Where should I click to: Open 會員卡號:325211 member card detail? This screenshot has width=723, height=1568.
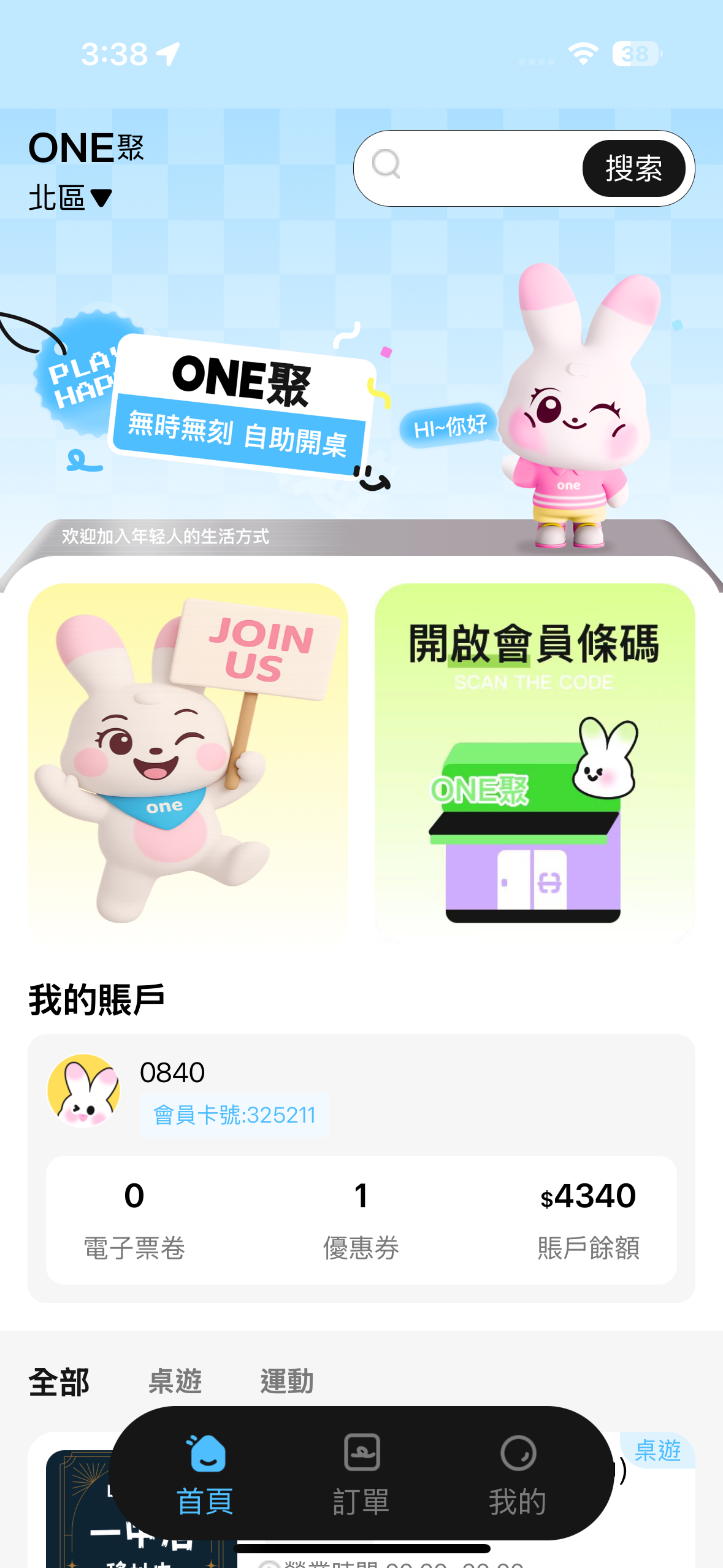click(235, 1114)
